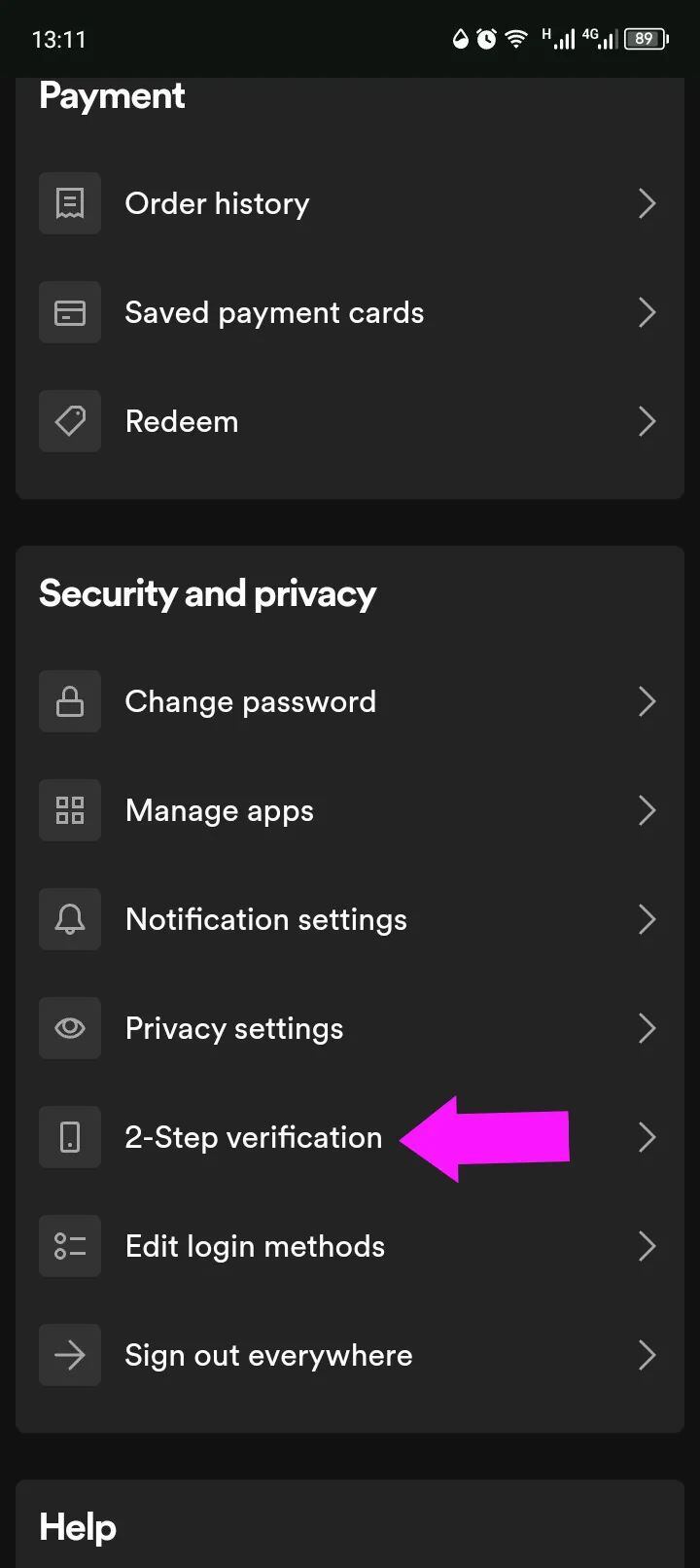Viewport: 700px width, 1568px height.
Task: Select the Redeem menu entry
Action: [x=181, y=420]
